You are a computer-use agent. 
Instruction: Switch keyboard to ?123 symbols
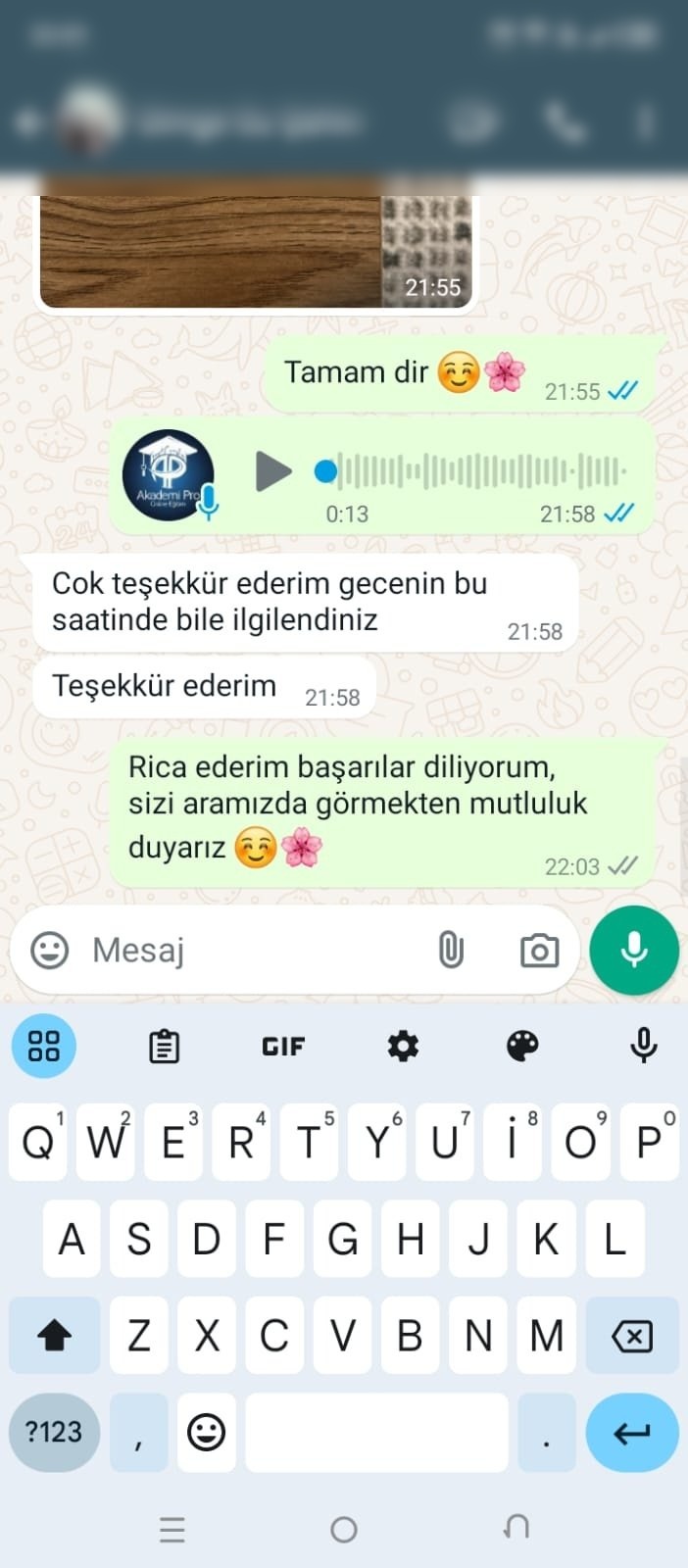tap(54, 1432)
